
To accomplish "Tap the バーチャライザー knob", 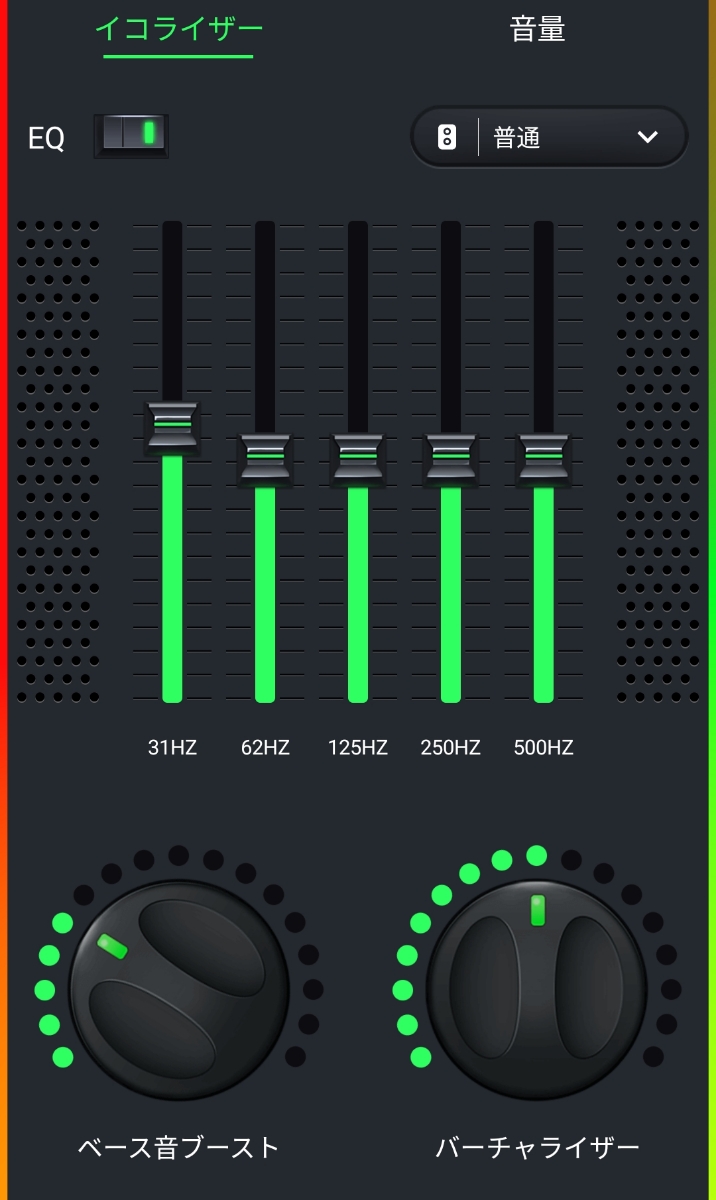I will (537, 988).
